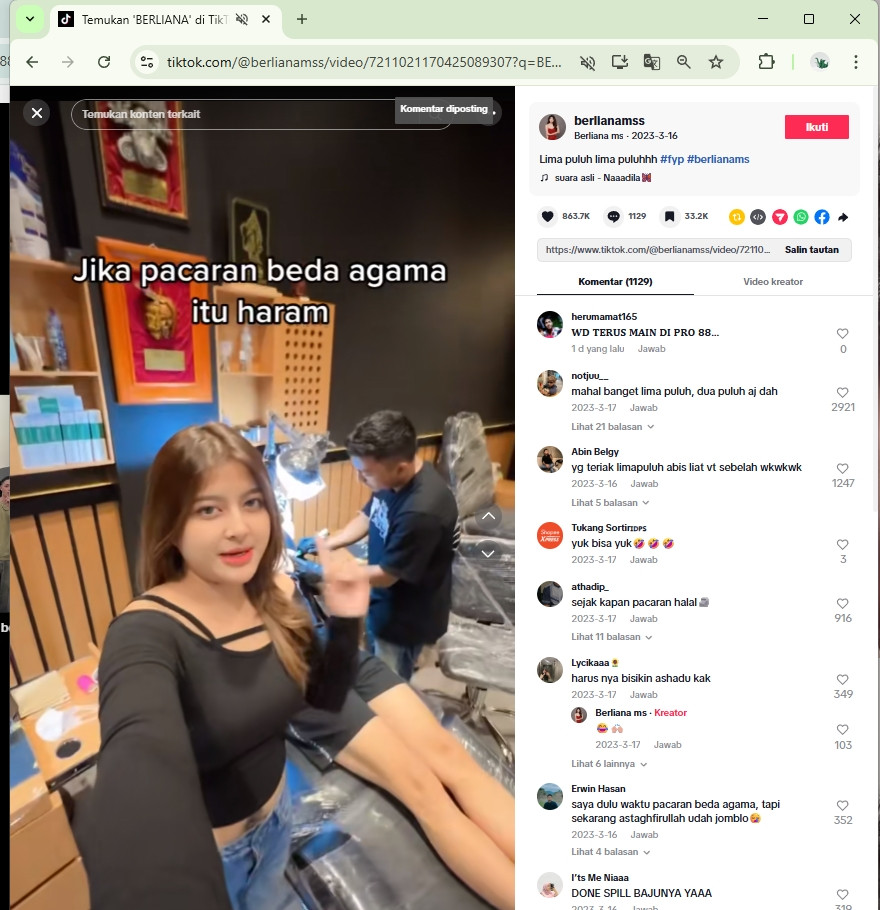Follow berlianamss with the Ikuti button
This screenshot has width=880, height=910.
tap(816, 127)
